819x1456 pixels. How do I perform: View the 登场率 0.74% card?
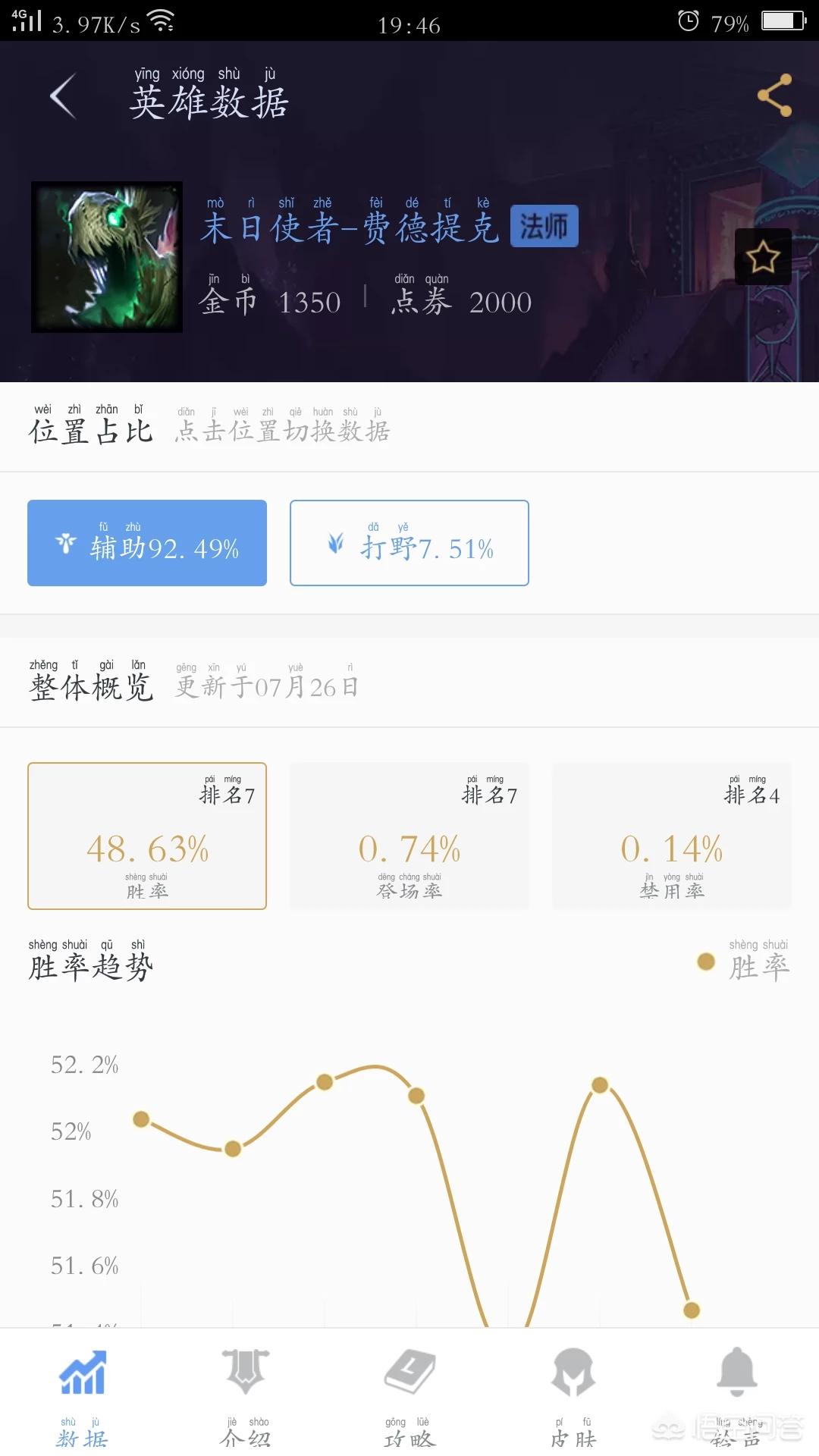click(409, 836)
